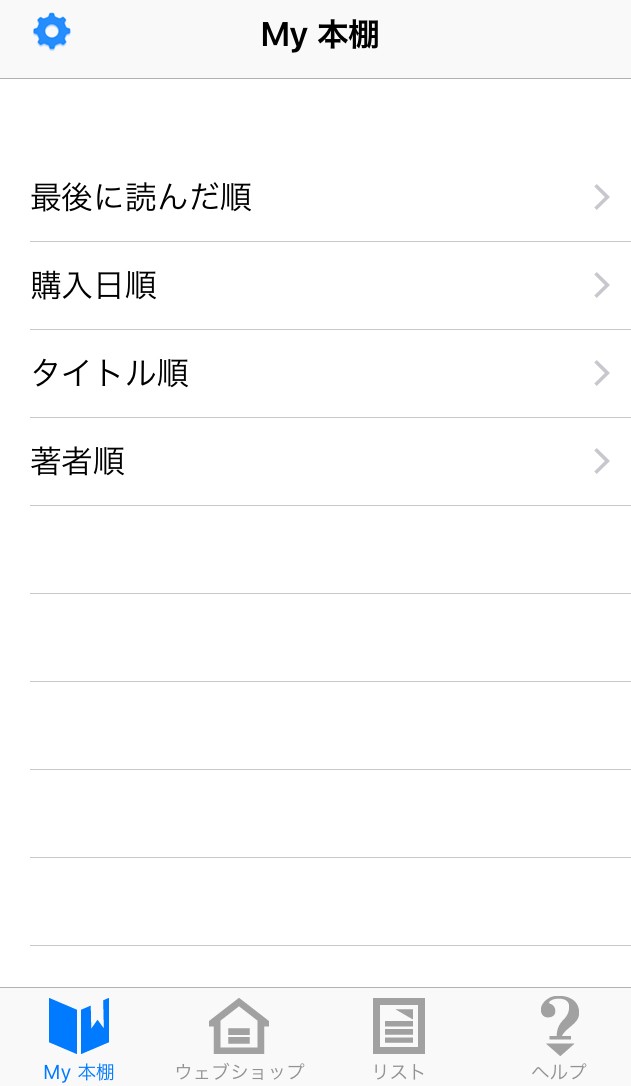Open the ヘルプ tab
Screen dimensions: 631x1086
(559, 1038)
